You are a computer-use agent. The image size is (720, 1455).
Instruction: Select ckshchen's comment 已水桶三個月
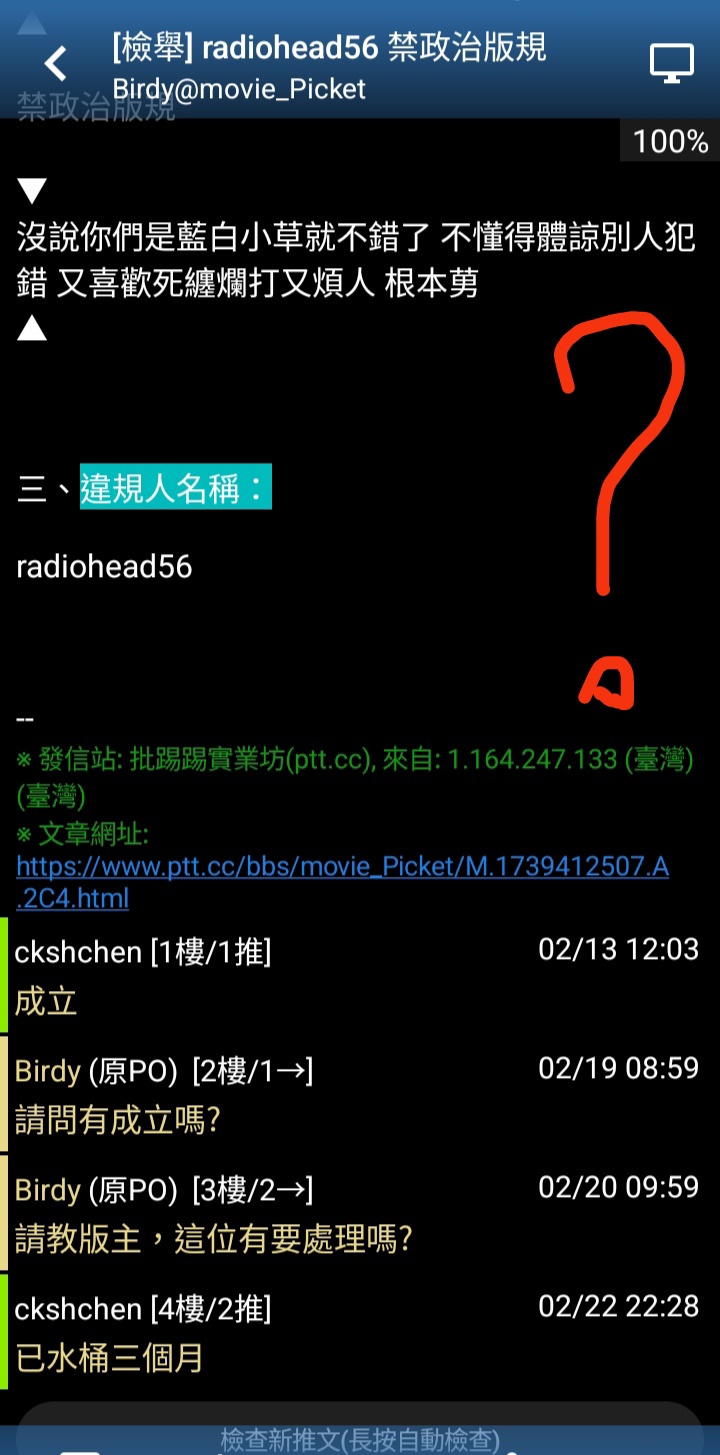click(x=110, y=1358)
